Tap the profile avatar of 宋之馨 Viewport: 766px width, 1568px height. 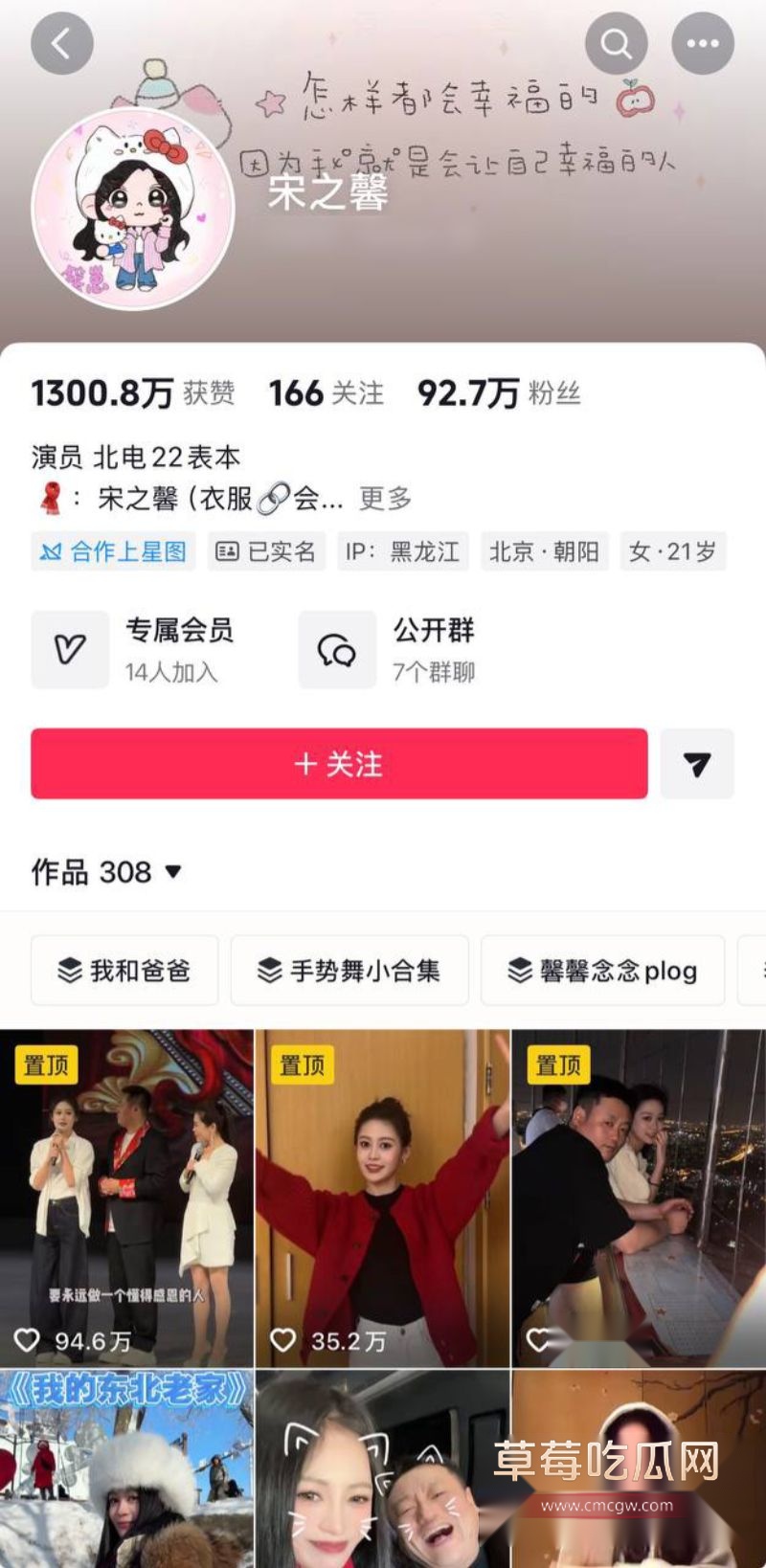tap(134, 207)
